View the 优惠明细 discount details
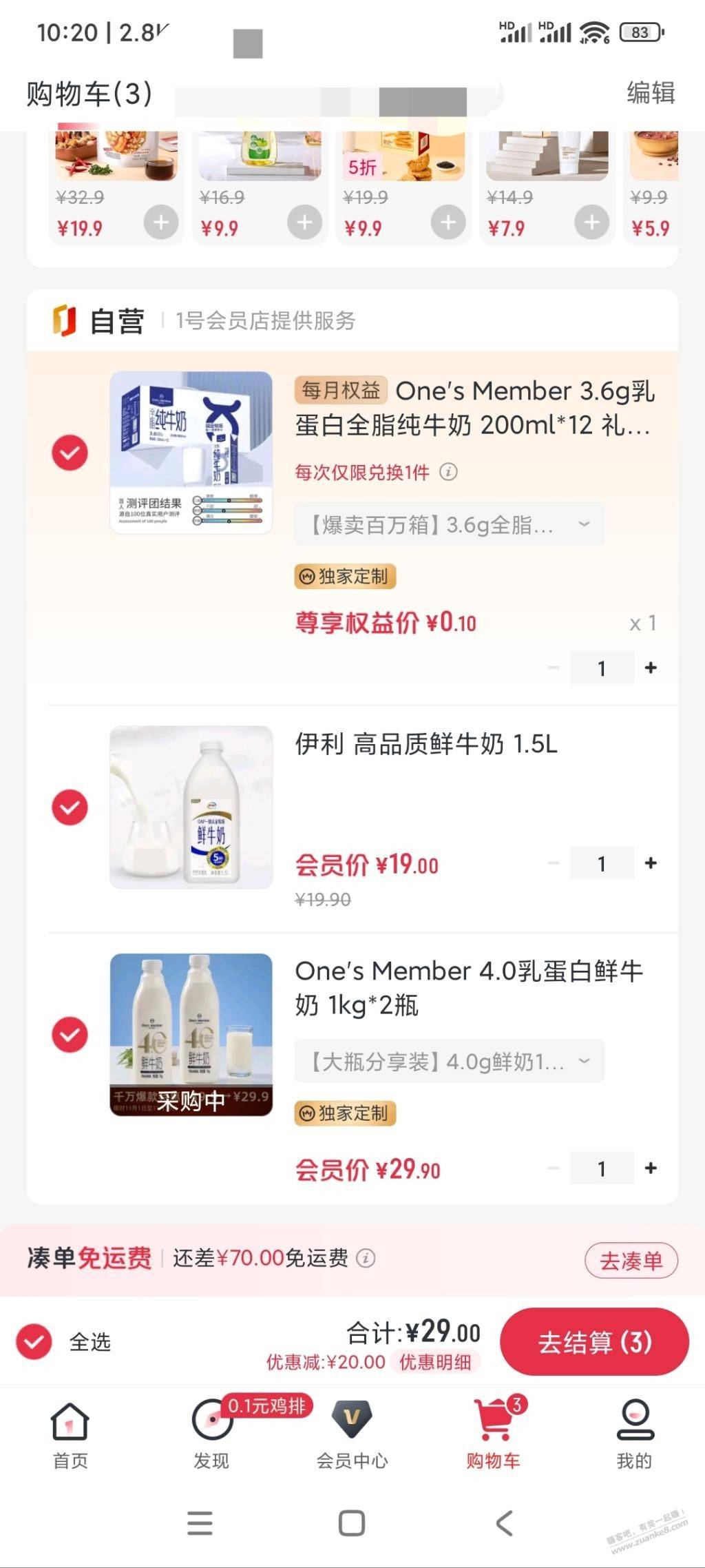This screenshot has height=1568, width=705. [435, 1361]
